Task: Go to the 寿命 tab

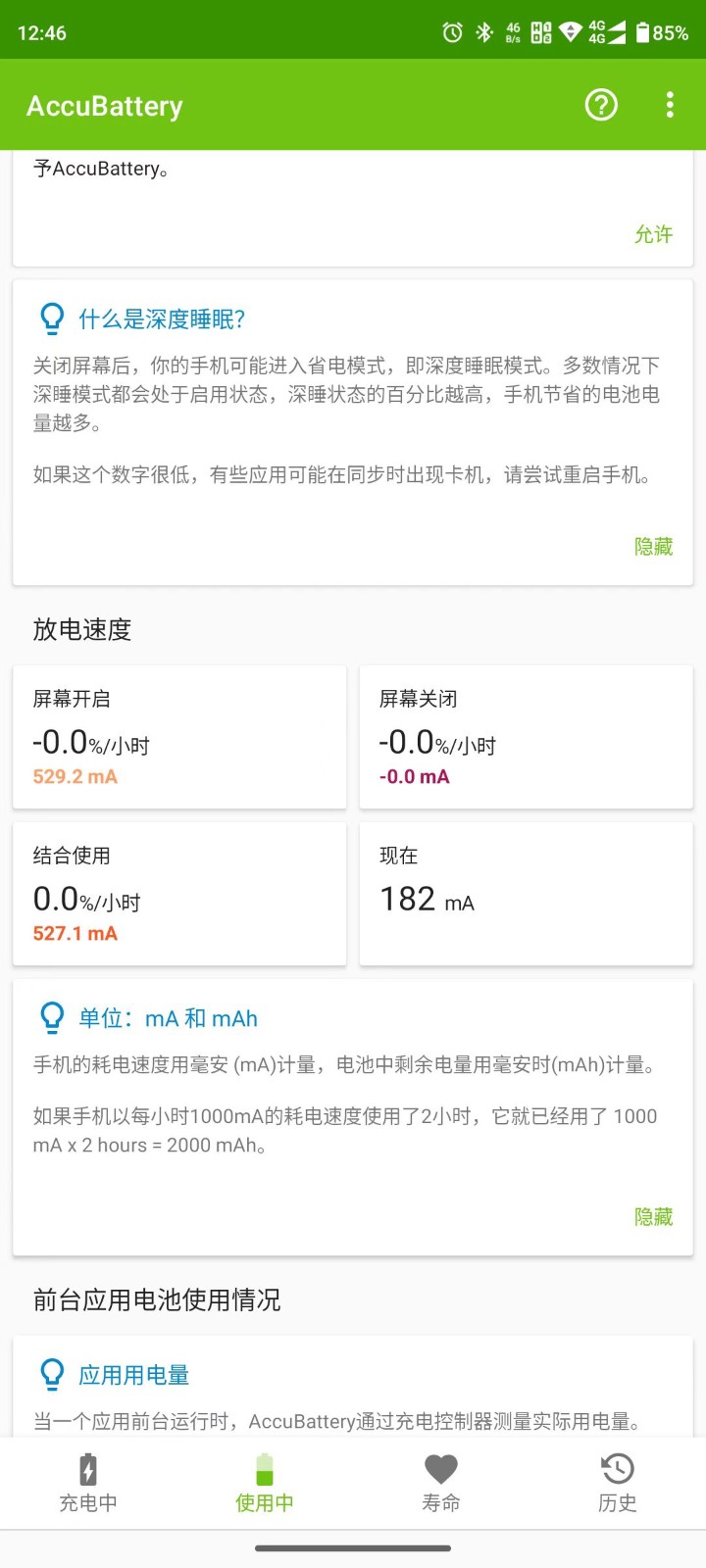Action: tap(441, 1484)
